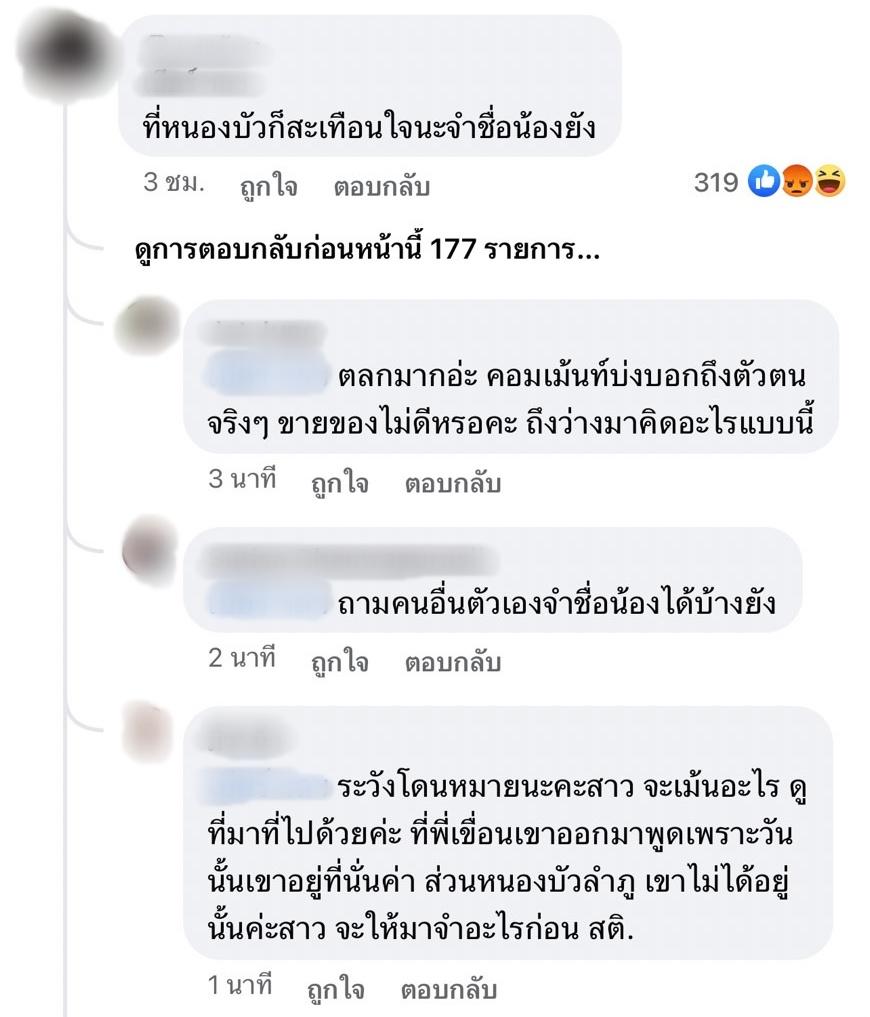Like the reply starting with ถามคนอื่น
The image size is (870, 1017).
click(x=339, y=661)
